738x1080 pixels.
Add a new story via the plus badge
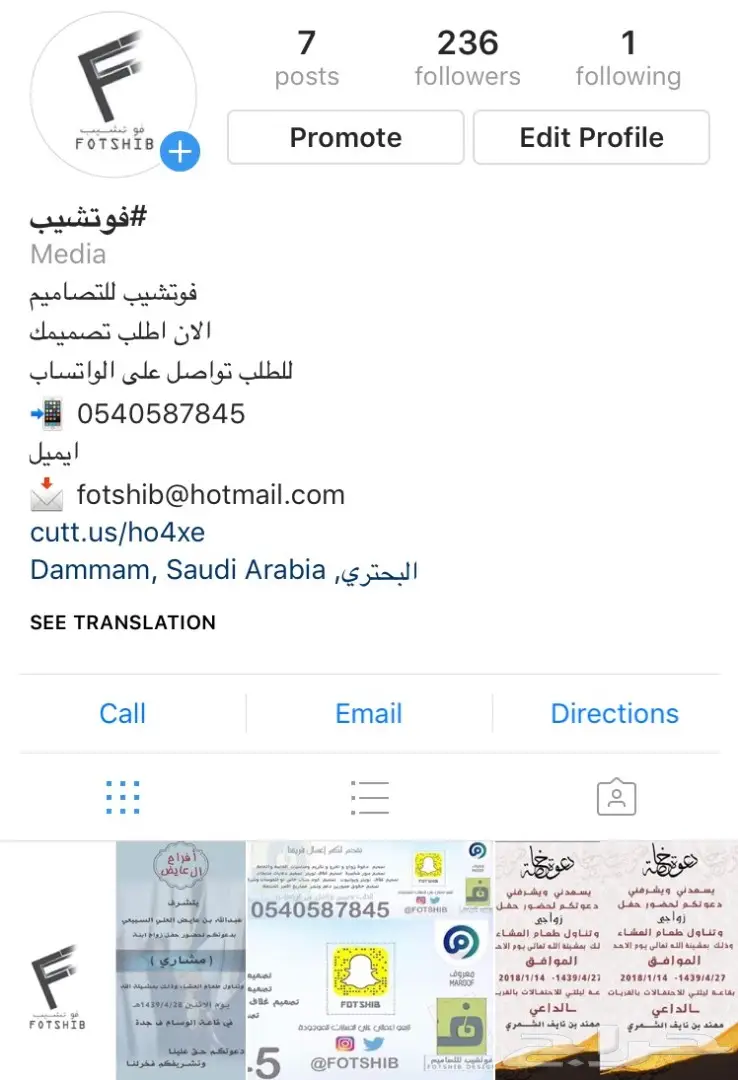coord(180,152)
